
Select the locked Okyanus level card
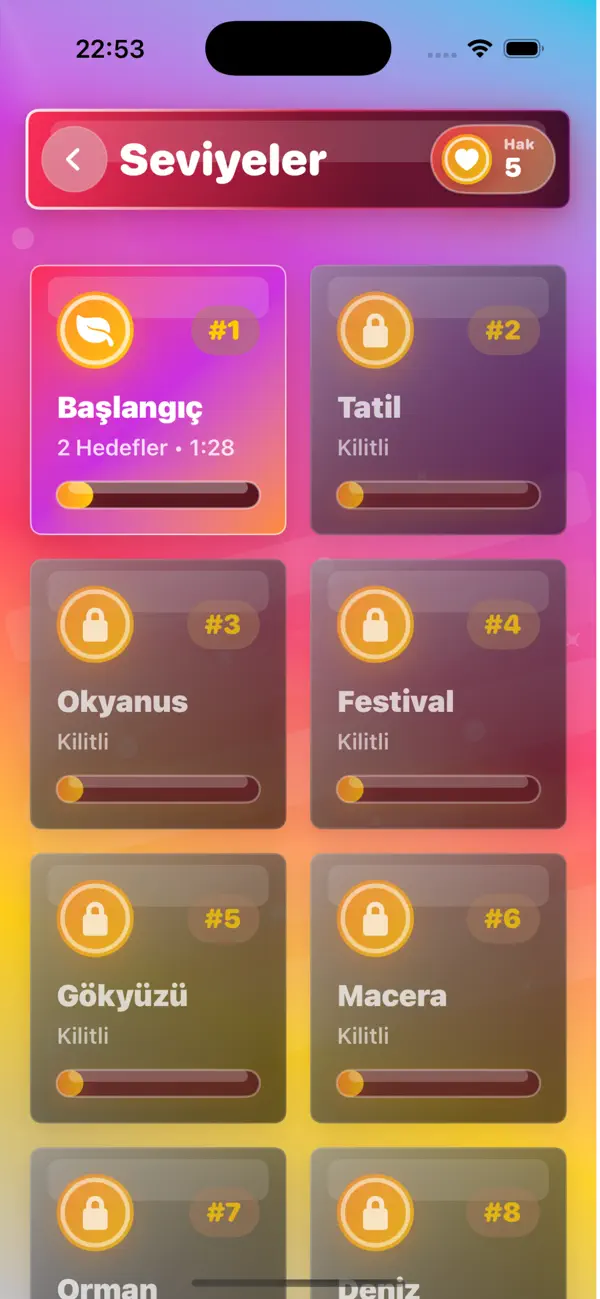[x=158, y=694]
